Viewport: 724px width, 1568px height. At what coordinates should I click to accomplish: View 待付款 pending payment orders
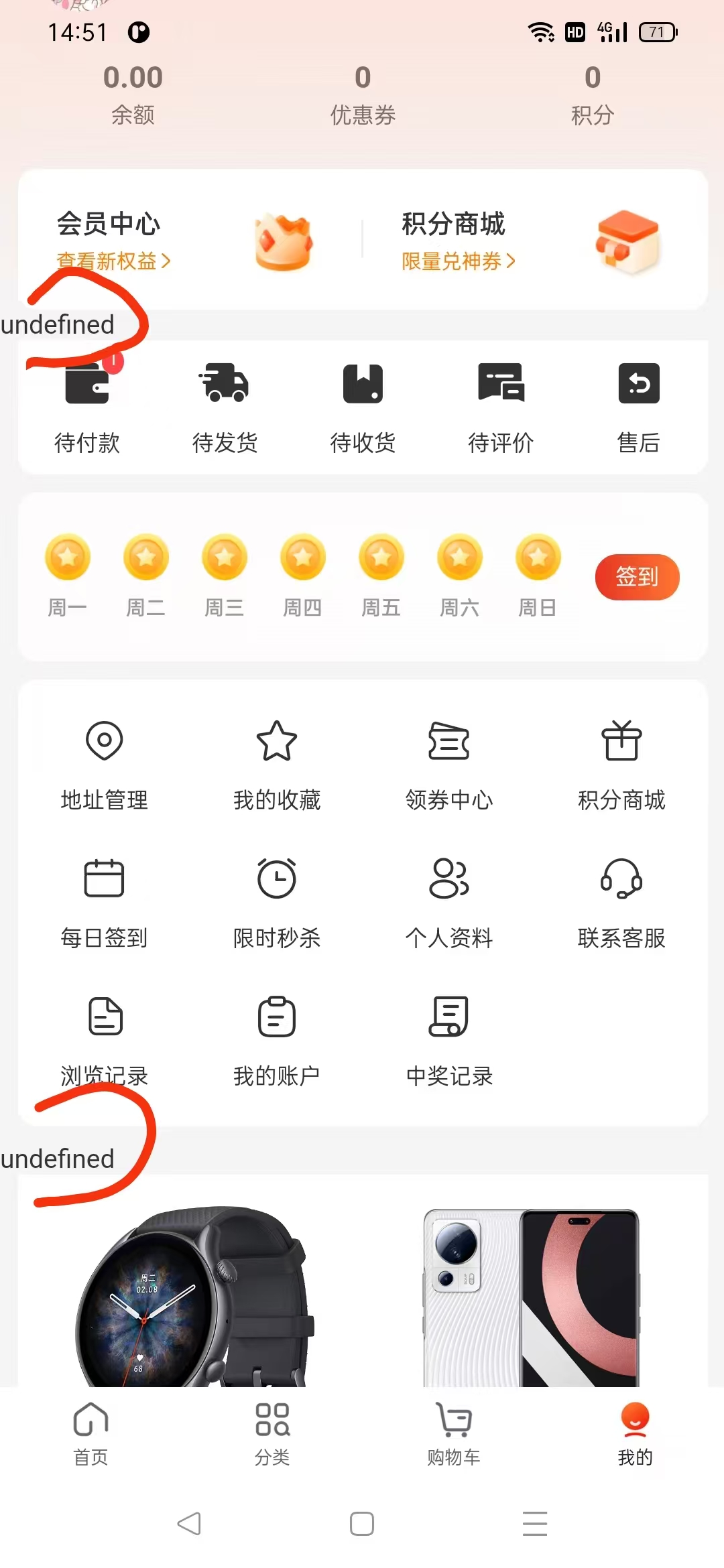87,407
